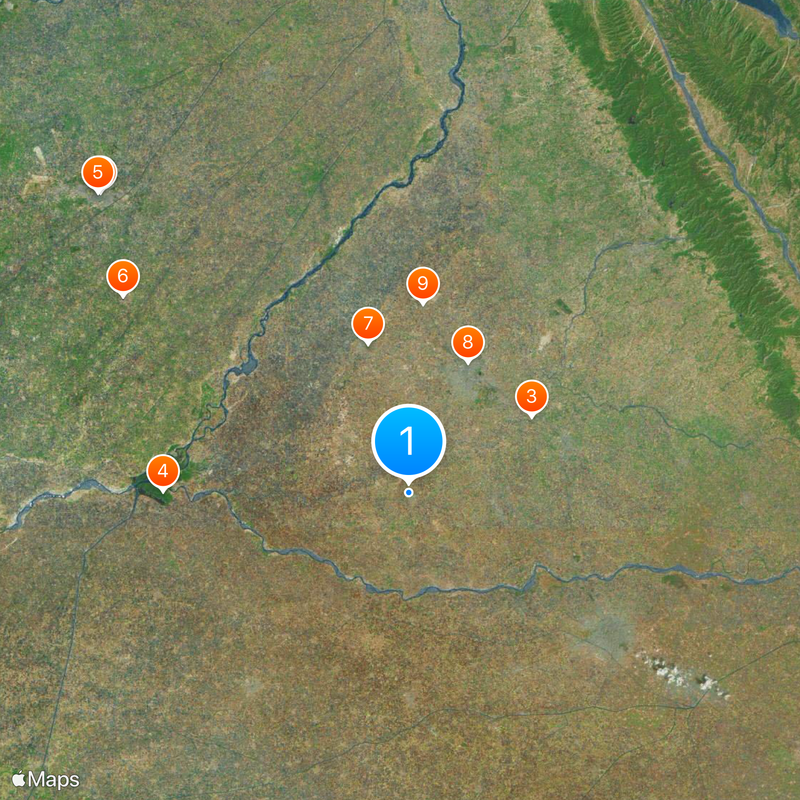Open the Apple Maps attribution link
The image size is (800, 800).
point(45,779)
